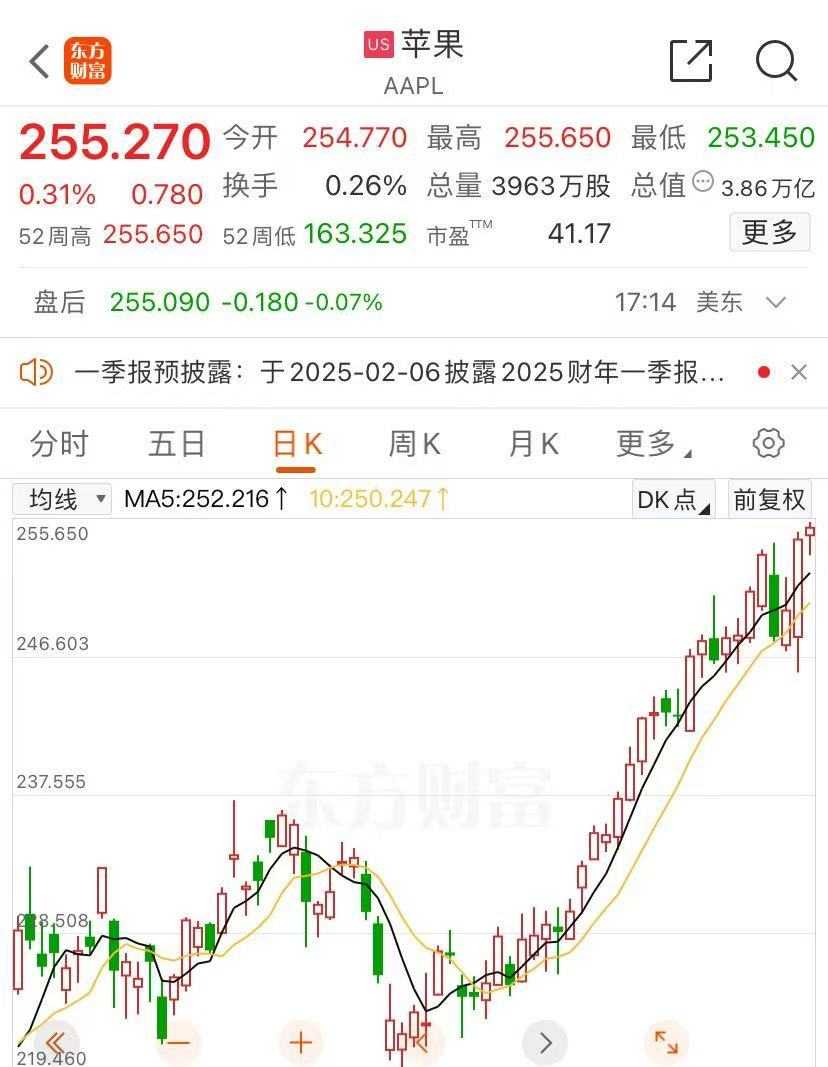This screenshot has height=1067, width=828.
Task: Switch to the 分时 chart tab
Action: pyautogui.click(x=59, y=444)
